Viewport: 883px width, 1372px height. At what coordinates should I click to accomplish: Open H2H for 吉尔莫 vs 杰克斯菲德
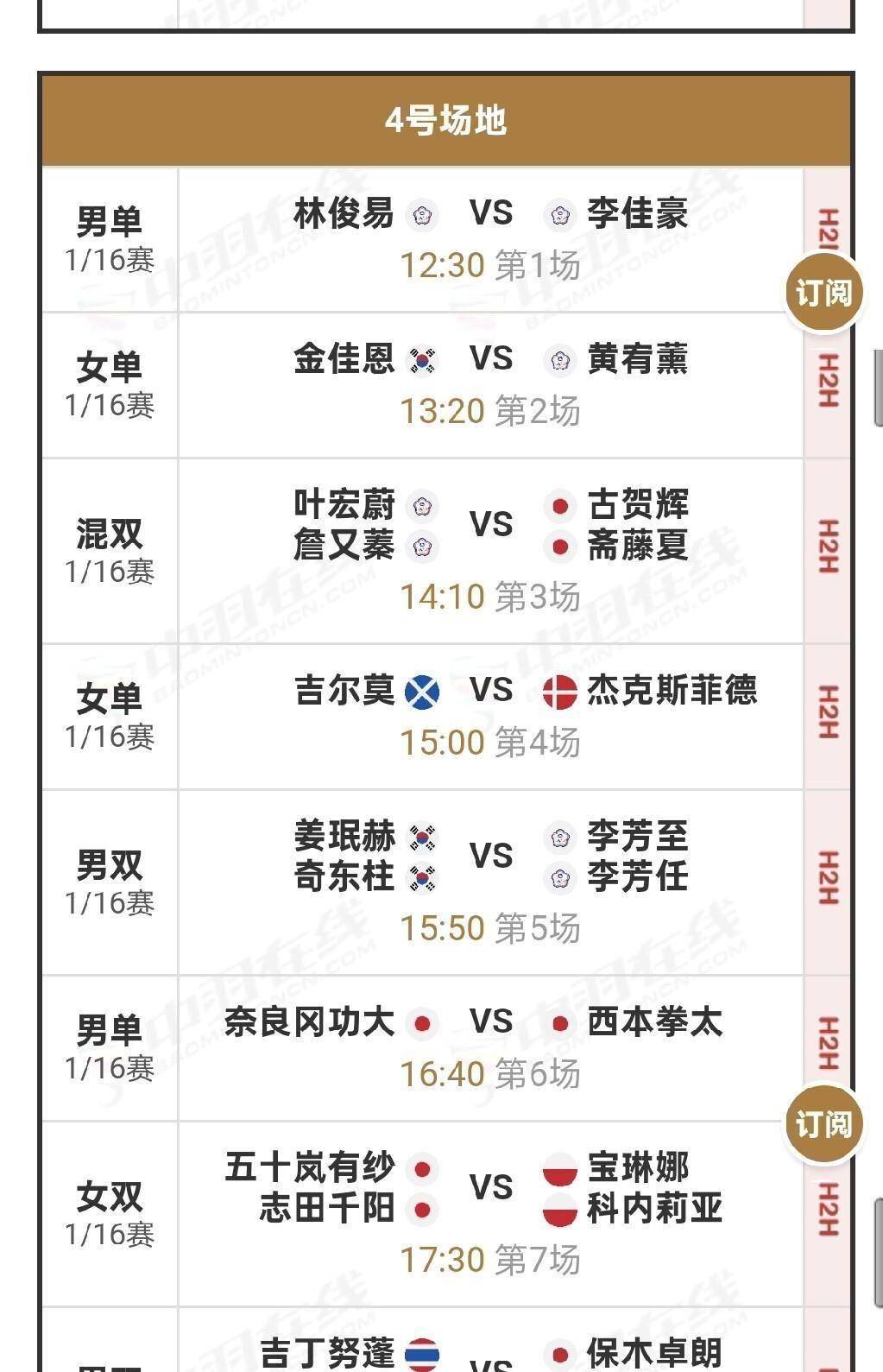click(827, 712)
